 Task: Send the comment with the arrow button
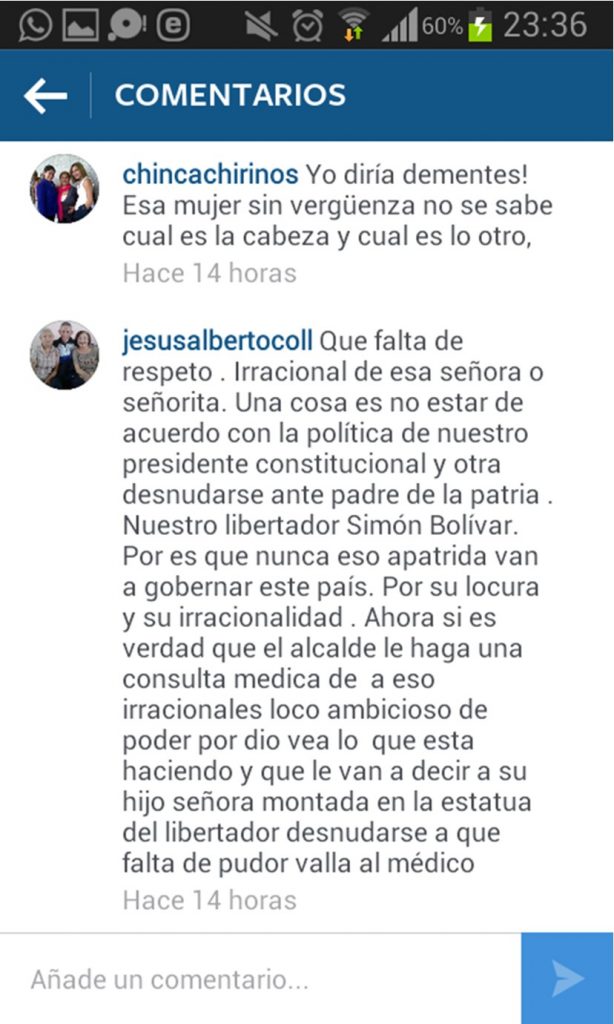click(567, 979)
